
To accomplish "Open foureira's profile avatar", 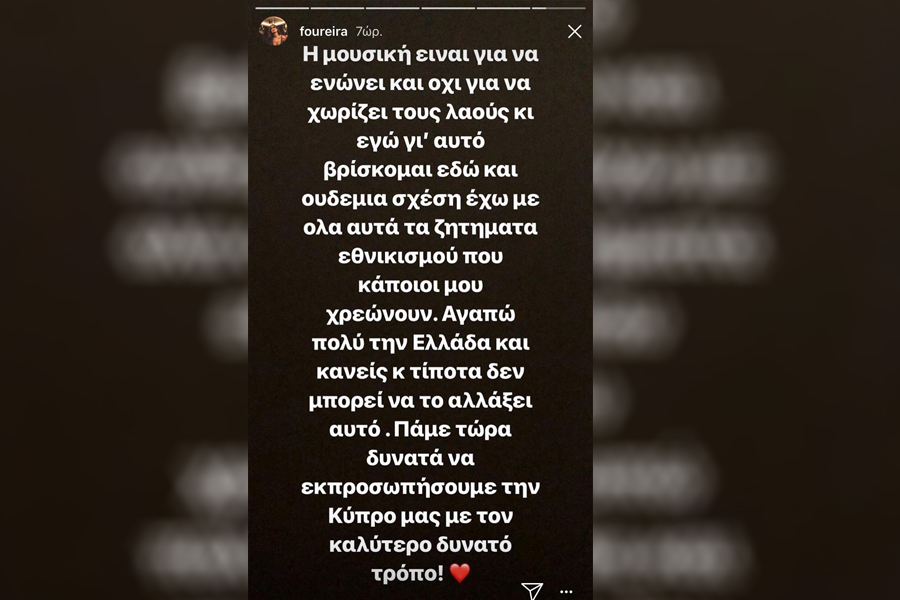I will [x=274, y=32].
